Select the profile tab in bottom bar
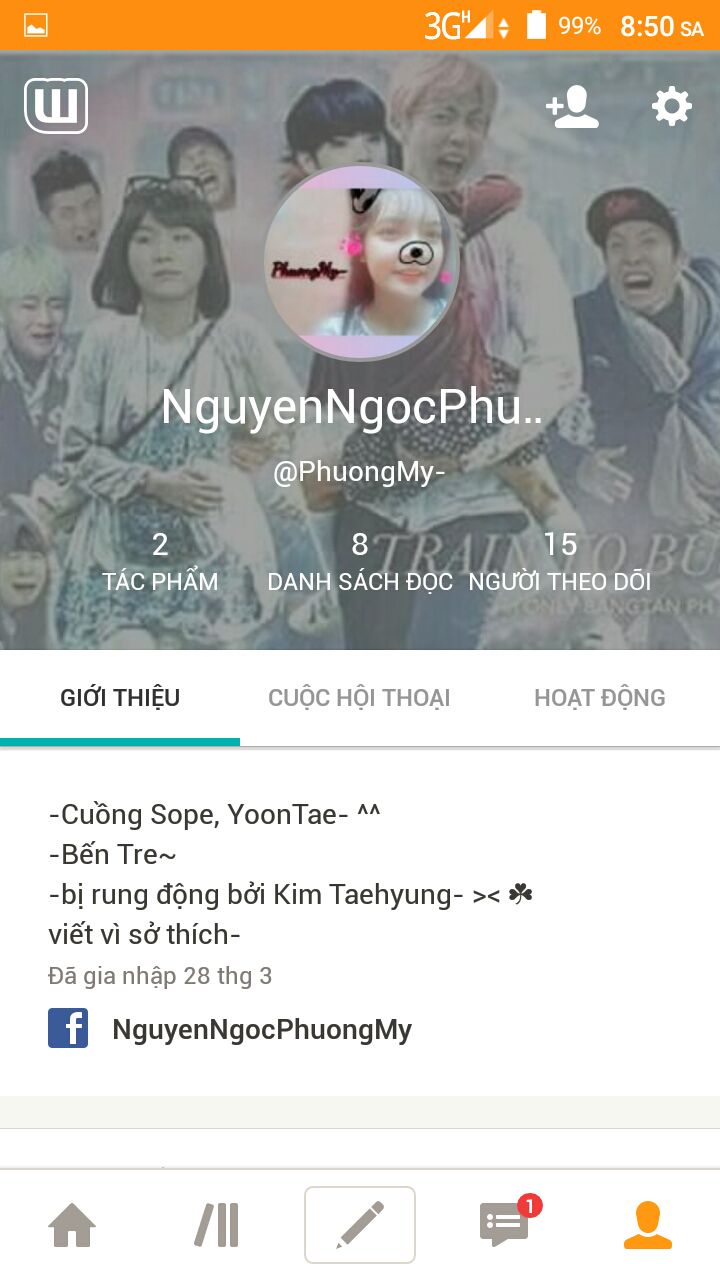The width and height of the screenshot is (720, 1280). coord(648,1224)
